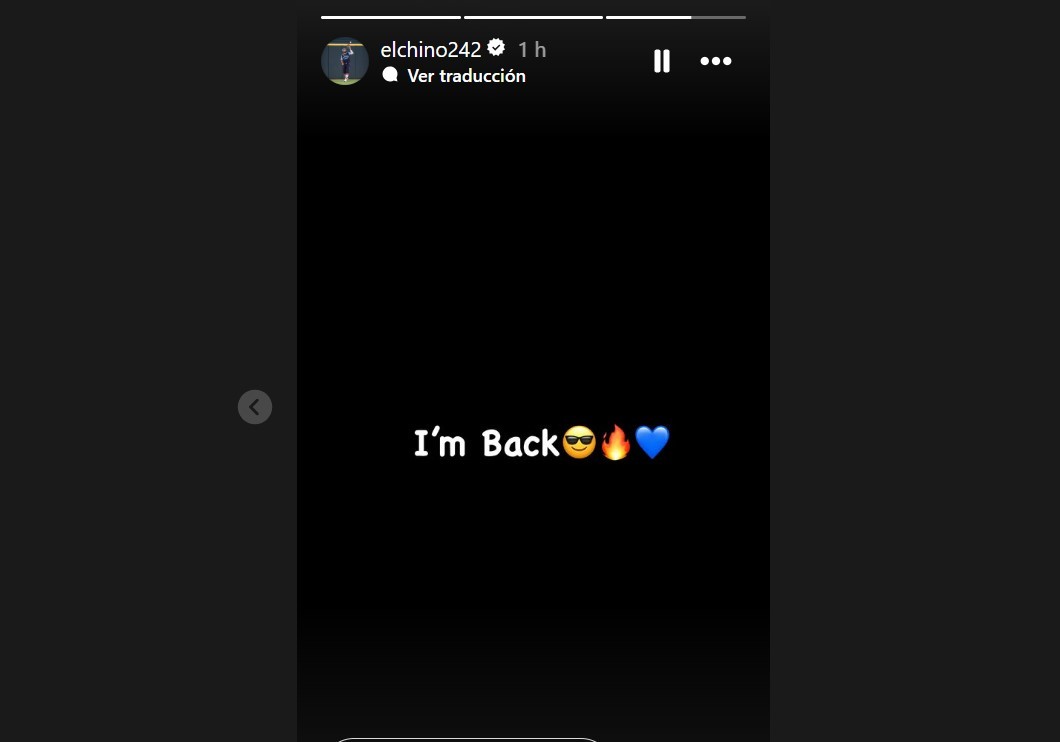Screen dimensions: 1060x742
Task: Open the three-dot more options menu
Action: (x=716, y=61)
